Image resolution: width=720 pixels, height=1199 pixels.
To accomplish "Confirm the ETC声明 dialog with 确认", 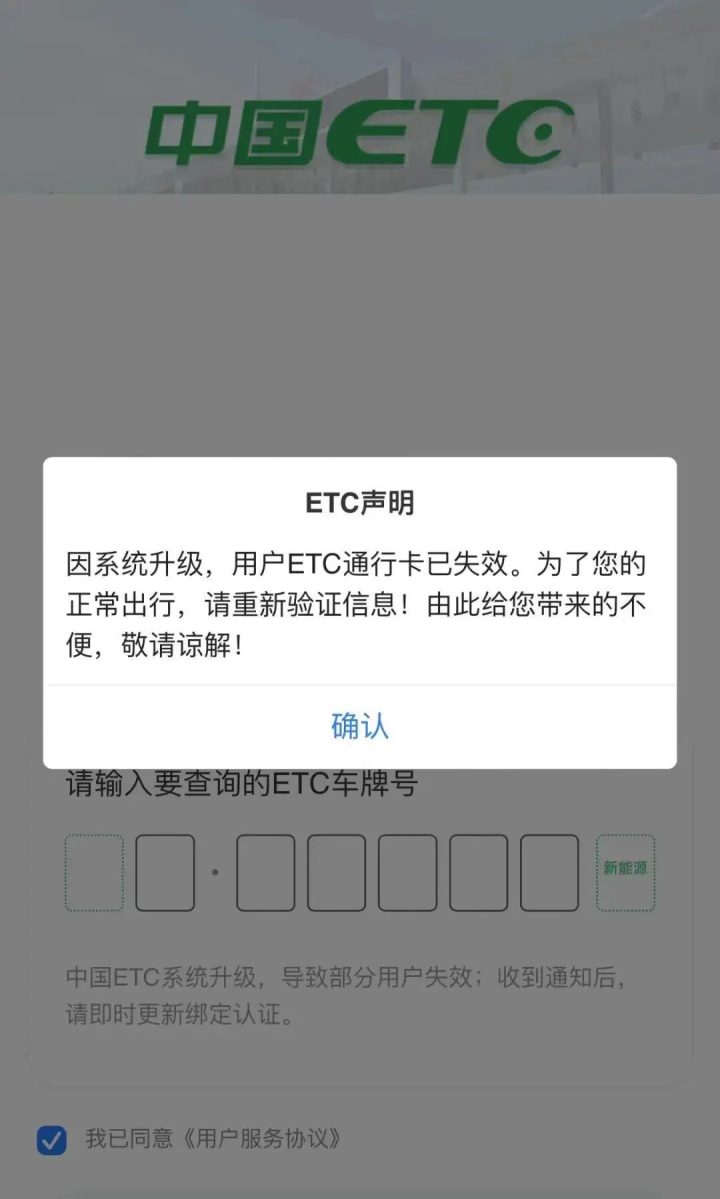I will point(359,727).
